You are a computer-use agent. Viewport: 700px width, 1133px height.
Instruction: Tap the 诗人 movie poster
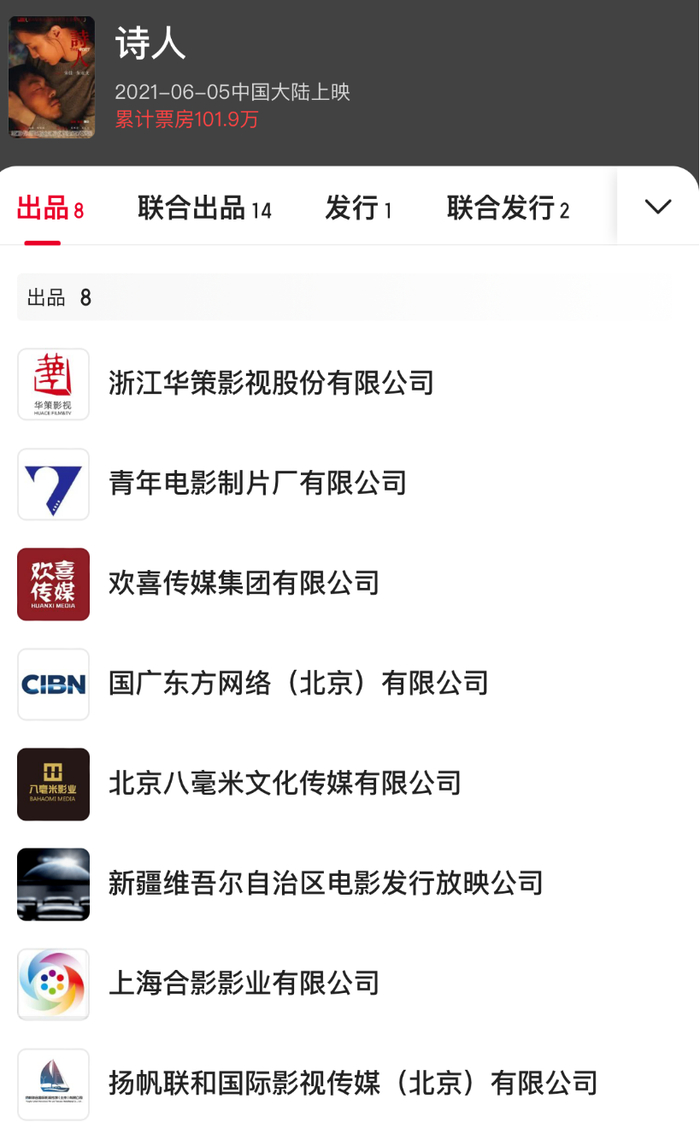pos(52,77)
